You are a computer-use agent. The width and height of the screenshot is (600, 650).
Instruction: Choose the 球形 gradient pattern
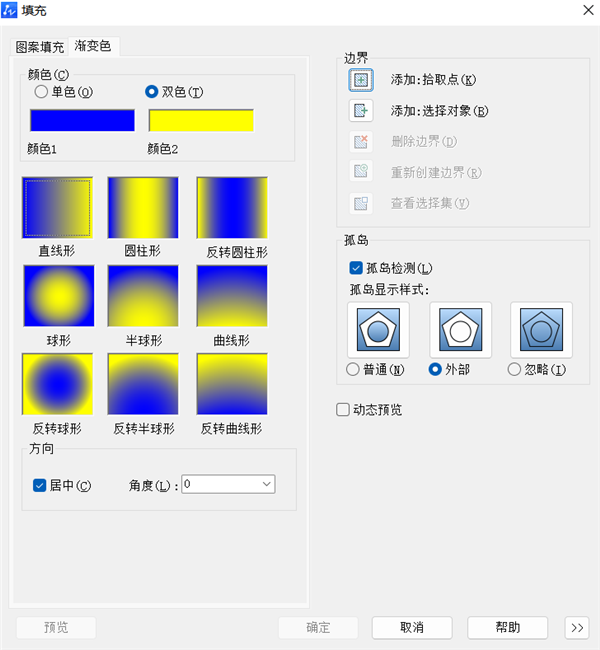tap(58, 296)
